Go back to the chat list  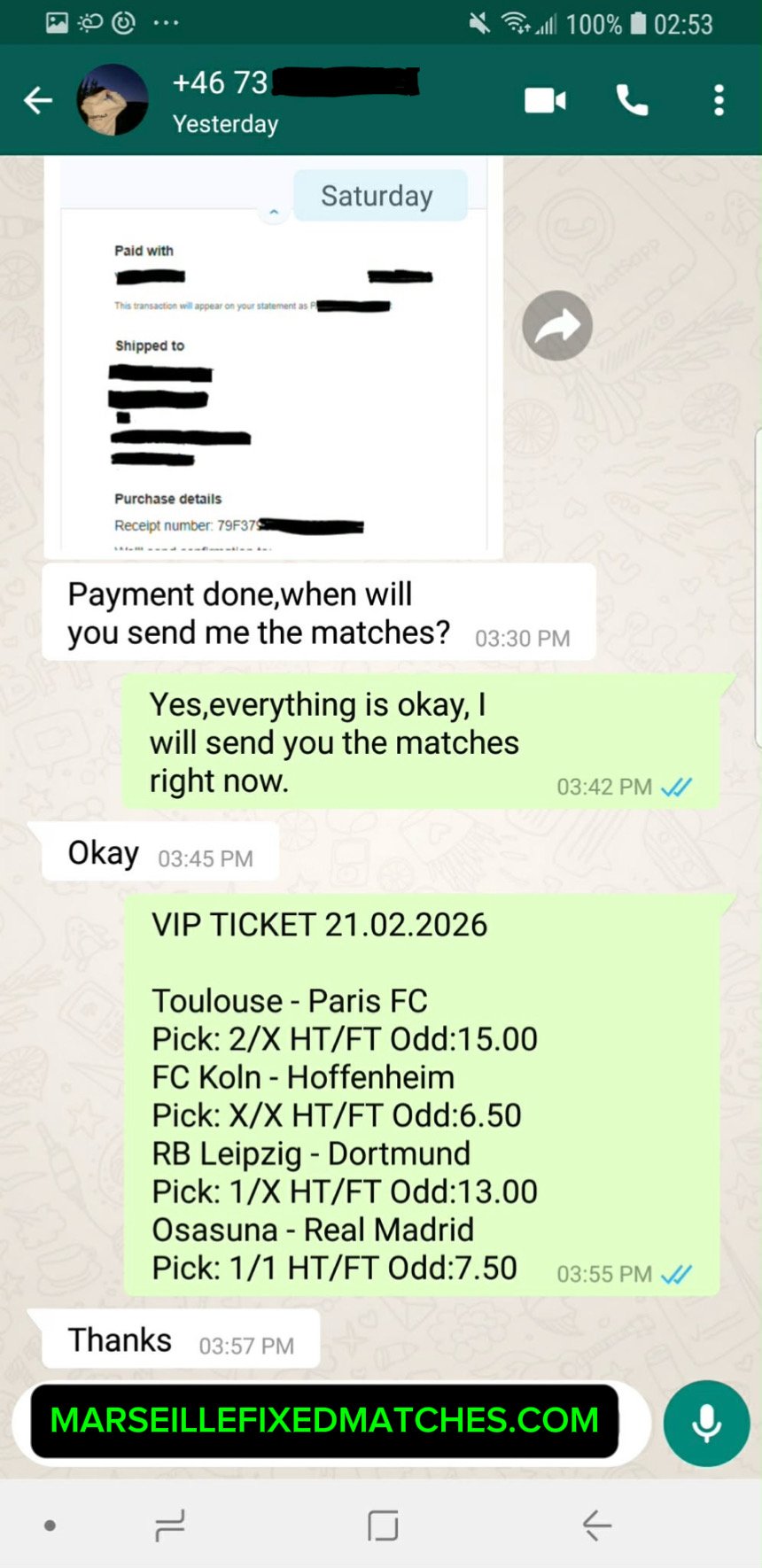pos(37,100)
